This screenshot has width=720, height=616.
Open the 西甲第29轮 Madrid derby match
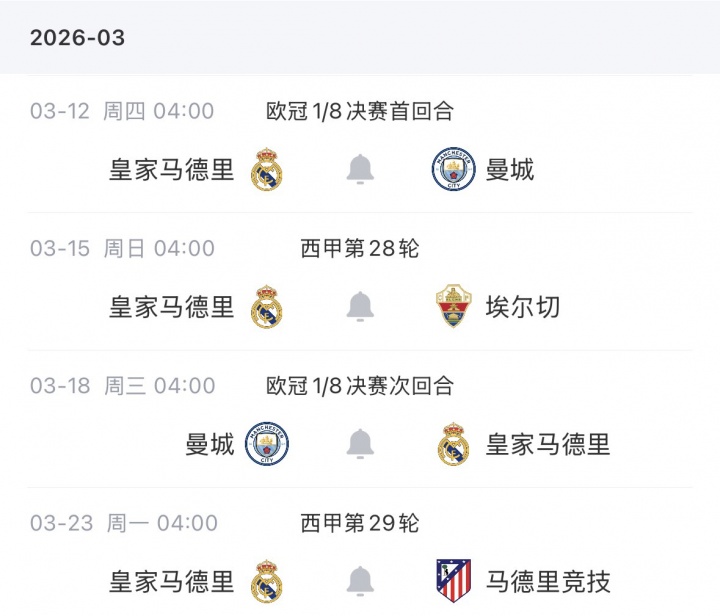click(x=360, y=523)
